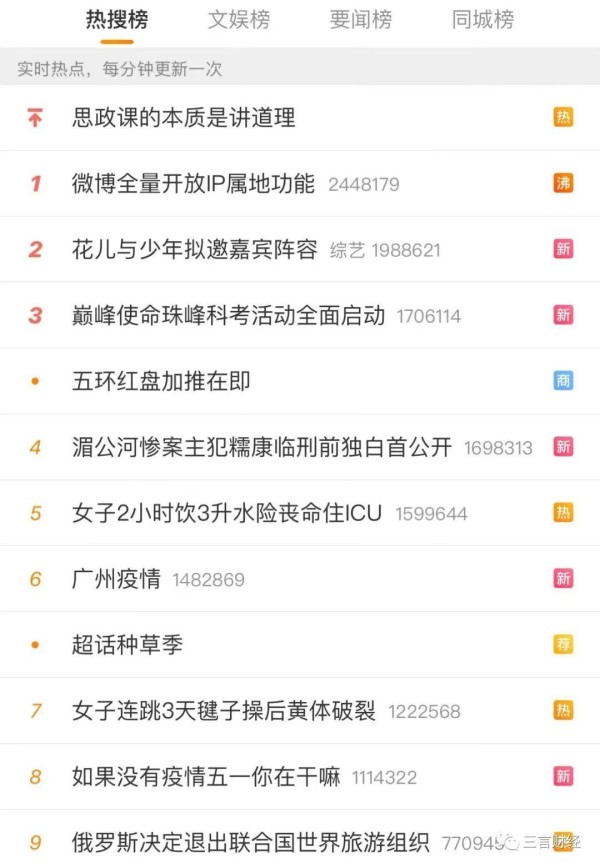Open recommended topic 超话种草季
The height and width of the screenshot is (868, 600).
pos(128,645)
